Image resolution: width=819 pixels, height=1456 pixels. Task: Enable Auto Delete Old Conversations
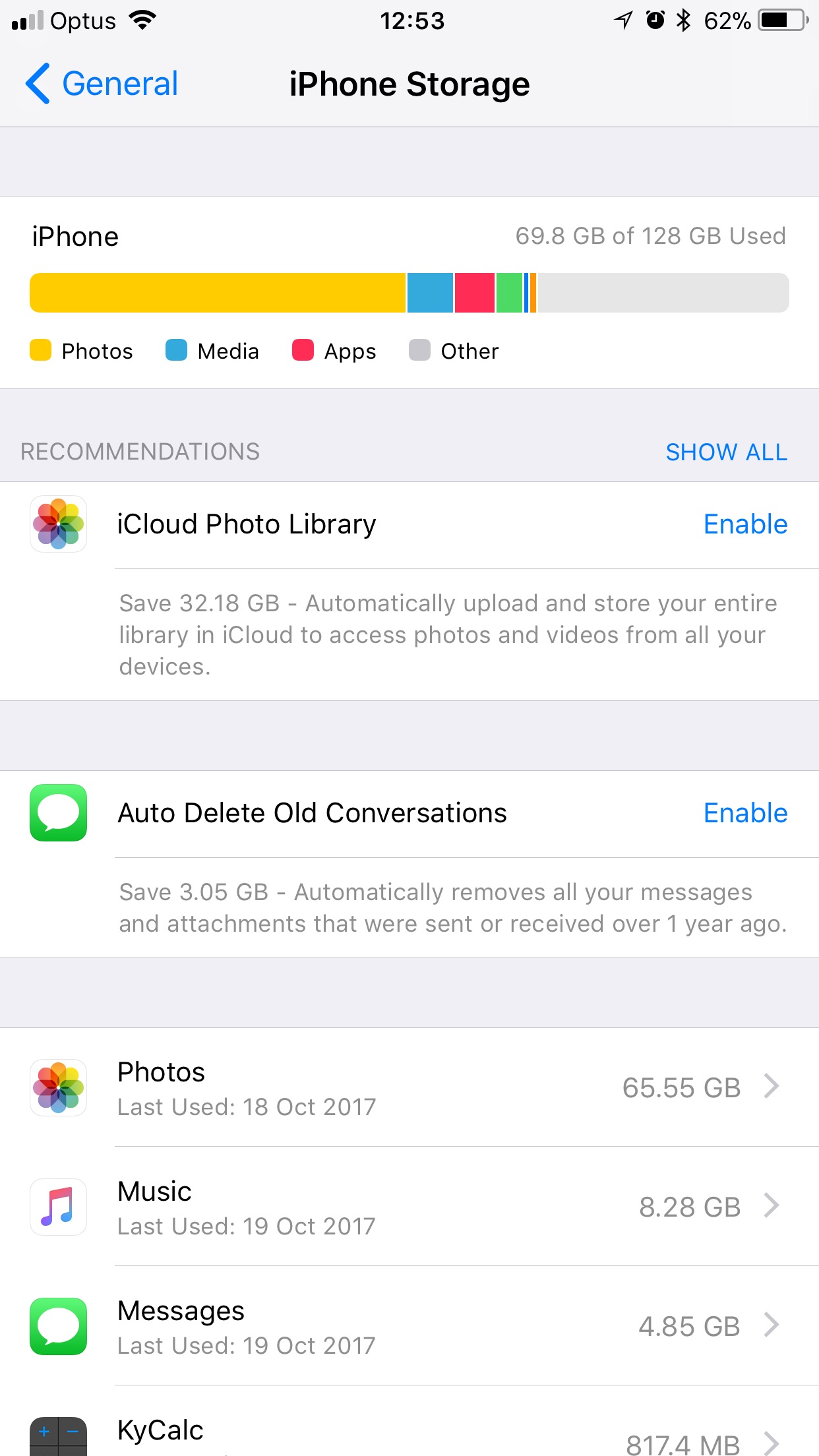tap(745, 813)
